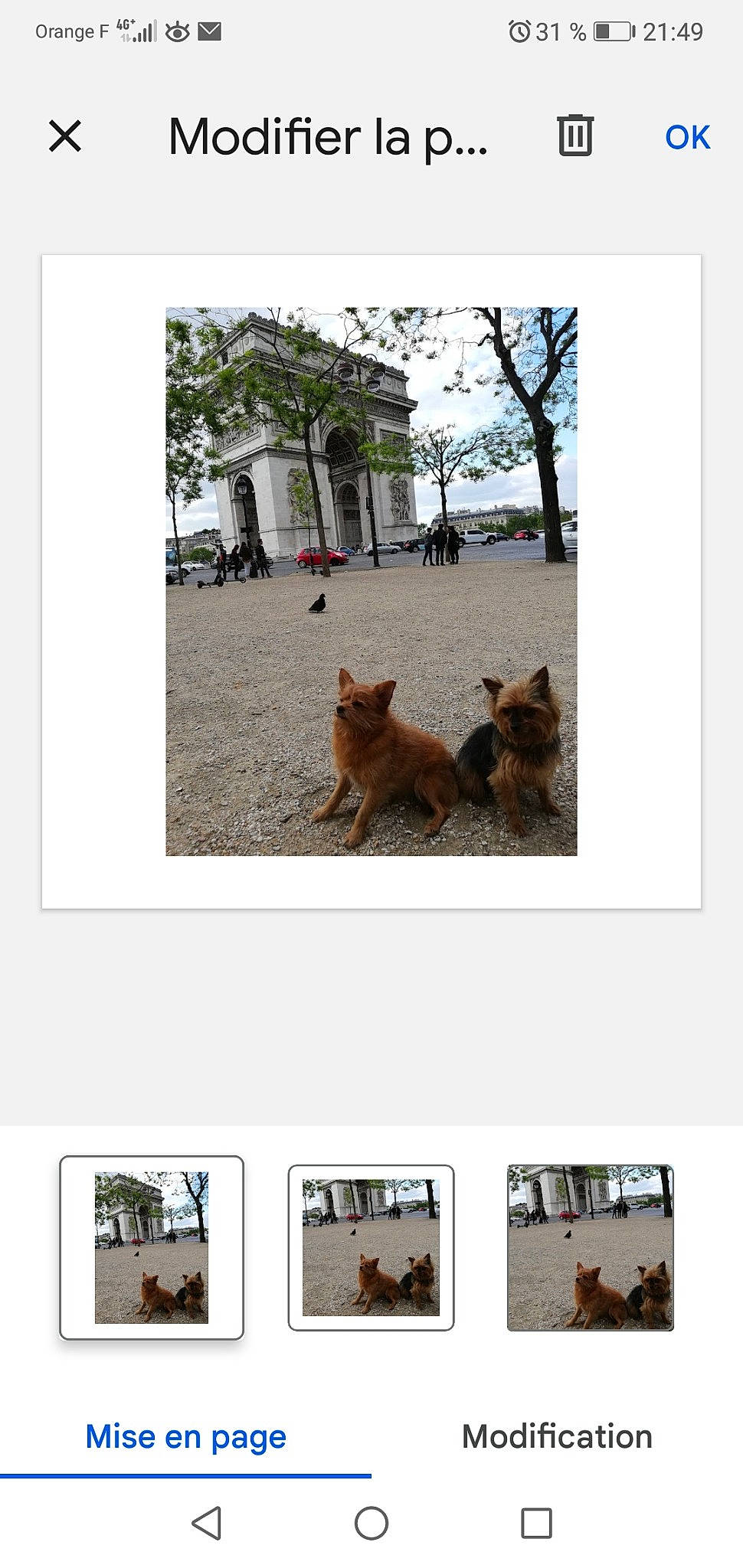
Task: Tap the alarm clock status bar icon
Action: tap(520, 32)
